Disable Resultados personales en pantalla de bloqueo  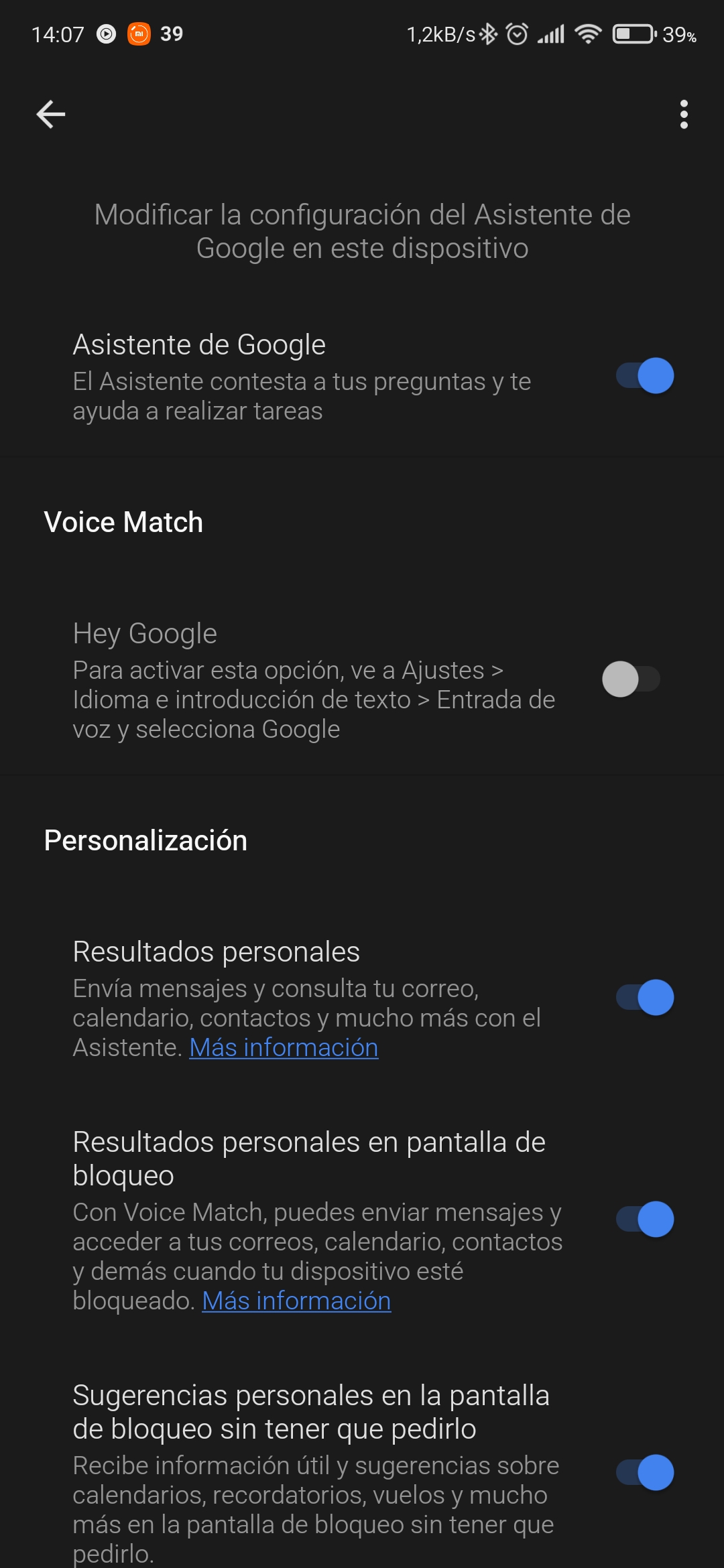[x=645, y=1220]
